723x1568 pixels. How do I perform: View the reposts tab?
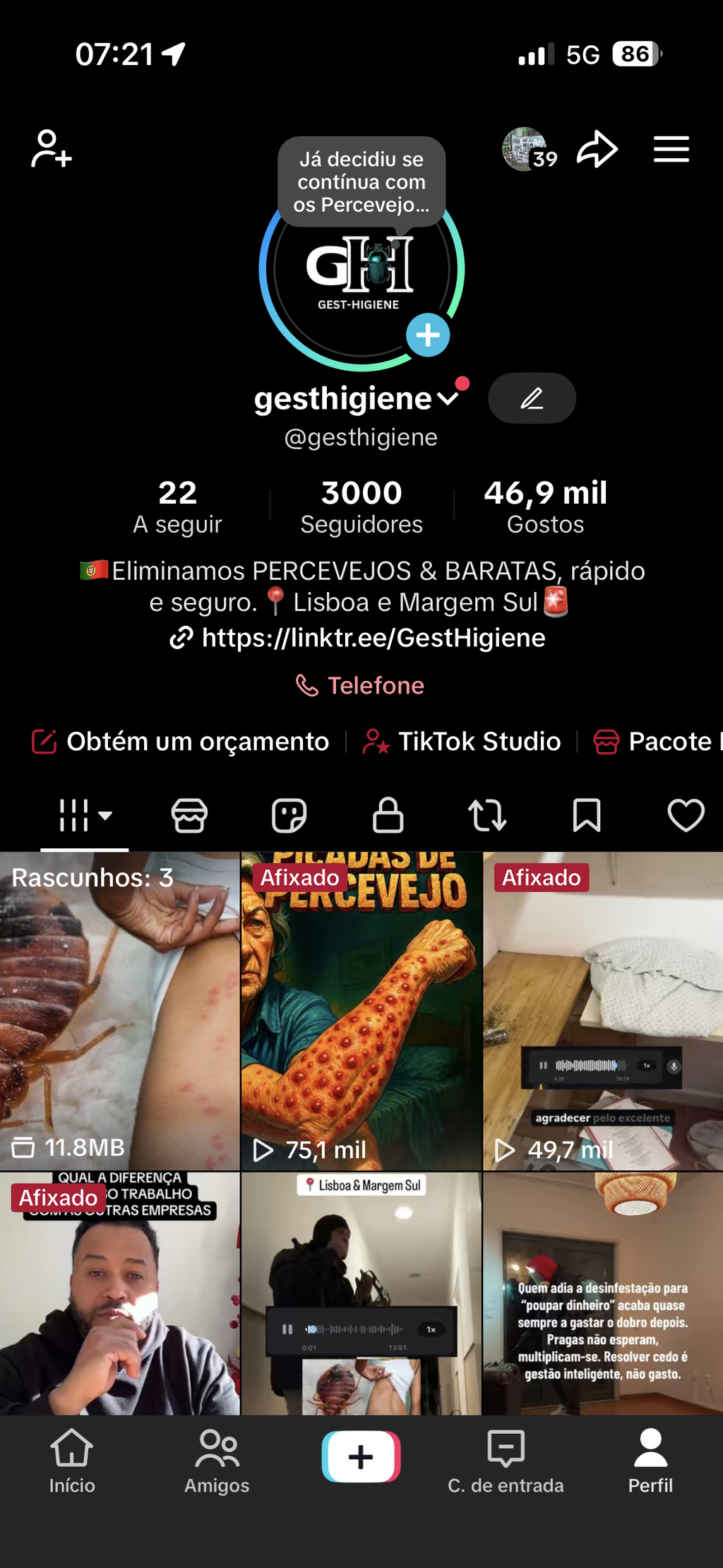coord(487,816)
